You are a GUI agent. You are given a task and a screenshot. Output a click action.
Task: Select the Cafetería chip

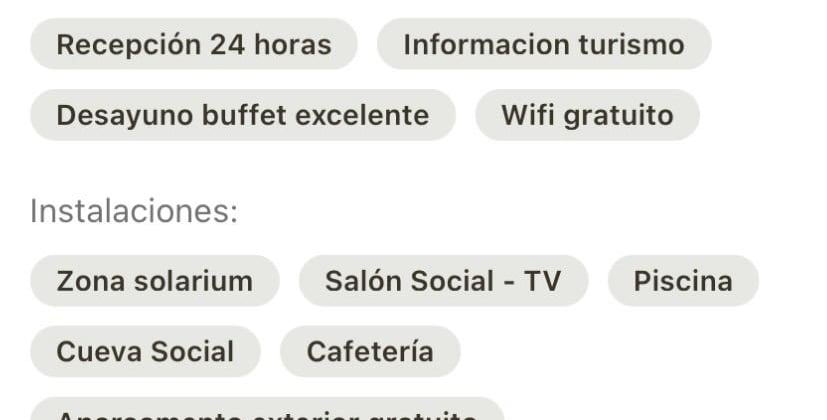point(370,351)
